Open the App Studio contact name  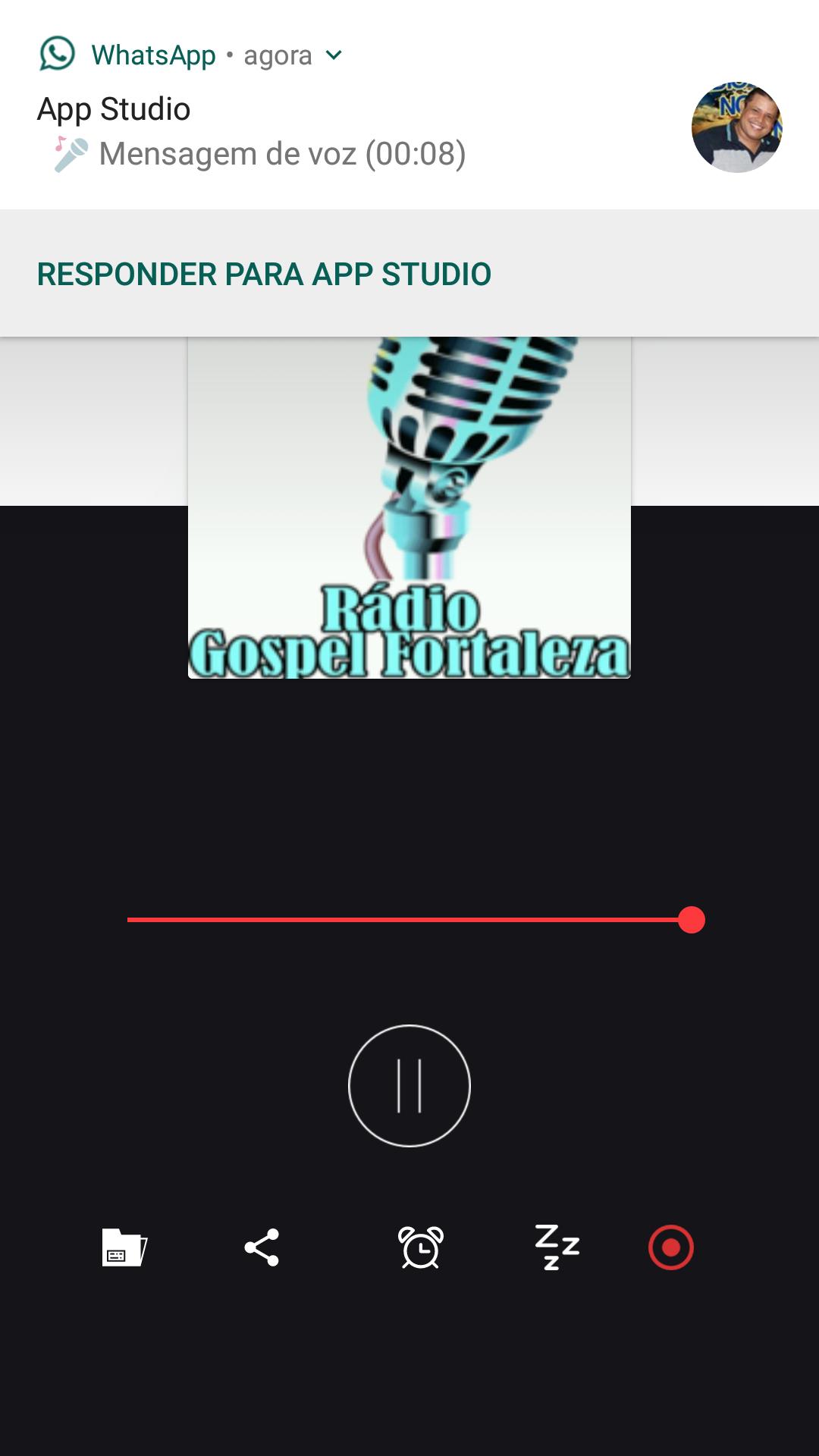(x=114, y=108)
